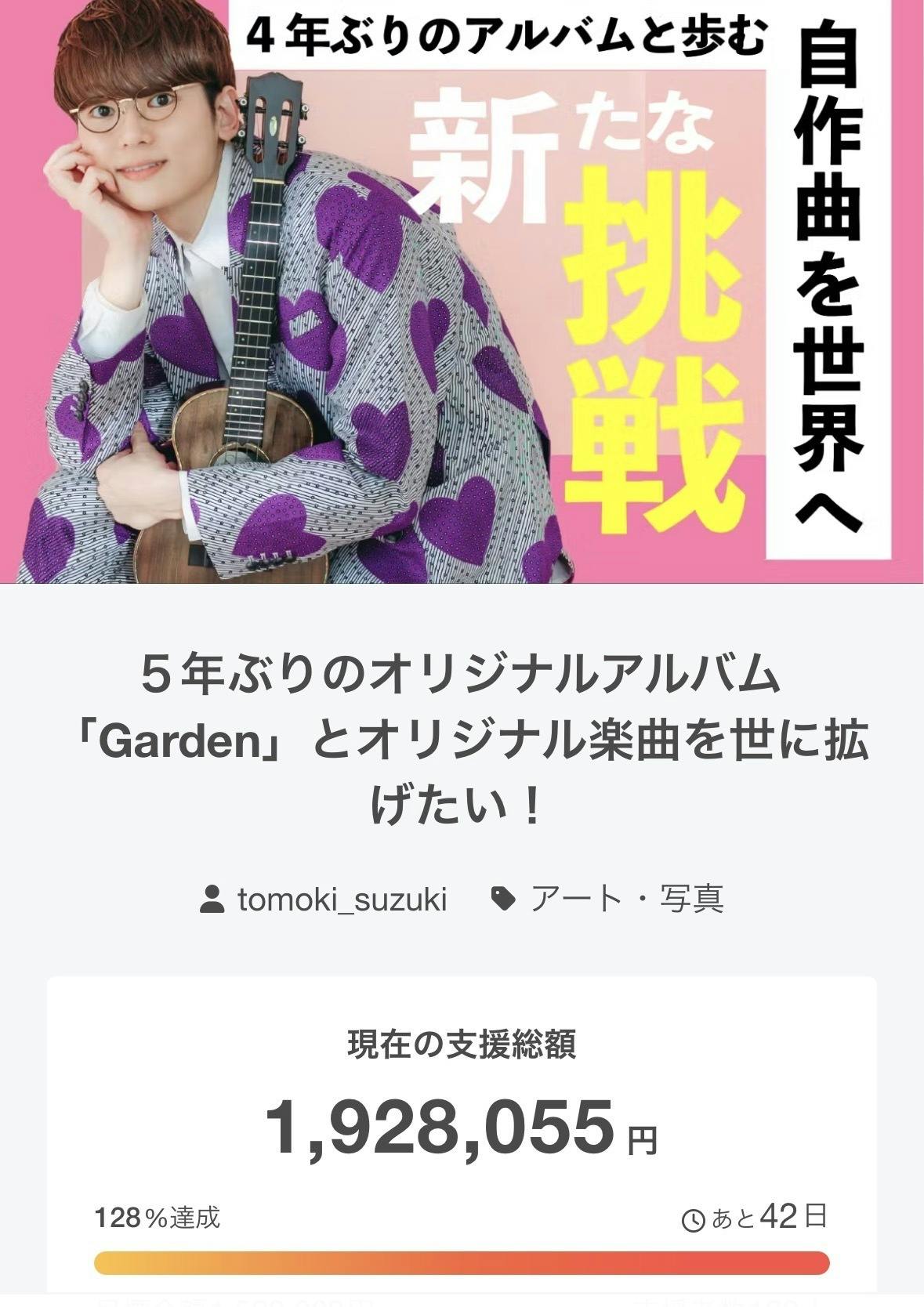
Task: Open the tomoki_suzuki creator profile
Action: point(342,899)
